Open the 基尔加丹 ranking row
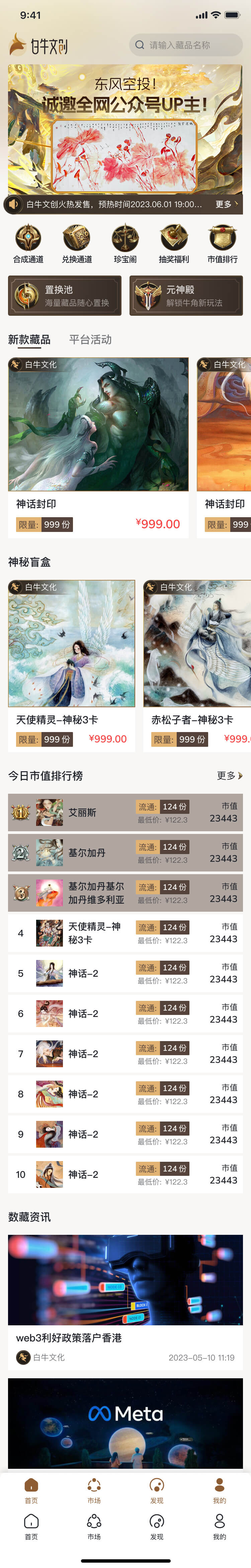251x1568 pixels. [125, 853]
